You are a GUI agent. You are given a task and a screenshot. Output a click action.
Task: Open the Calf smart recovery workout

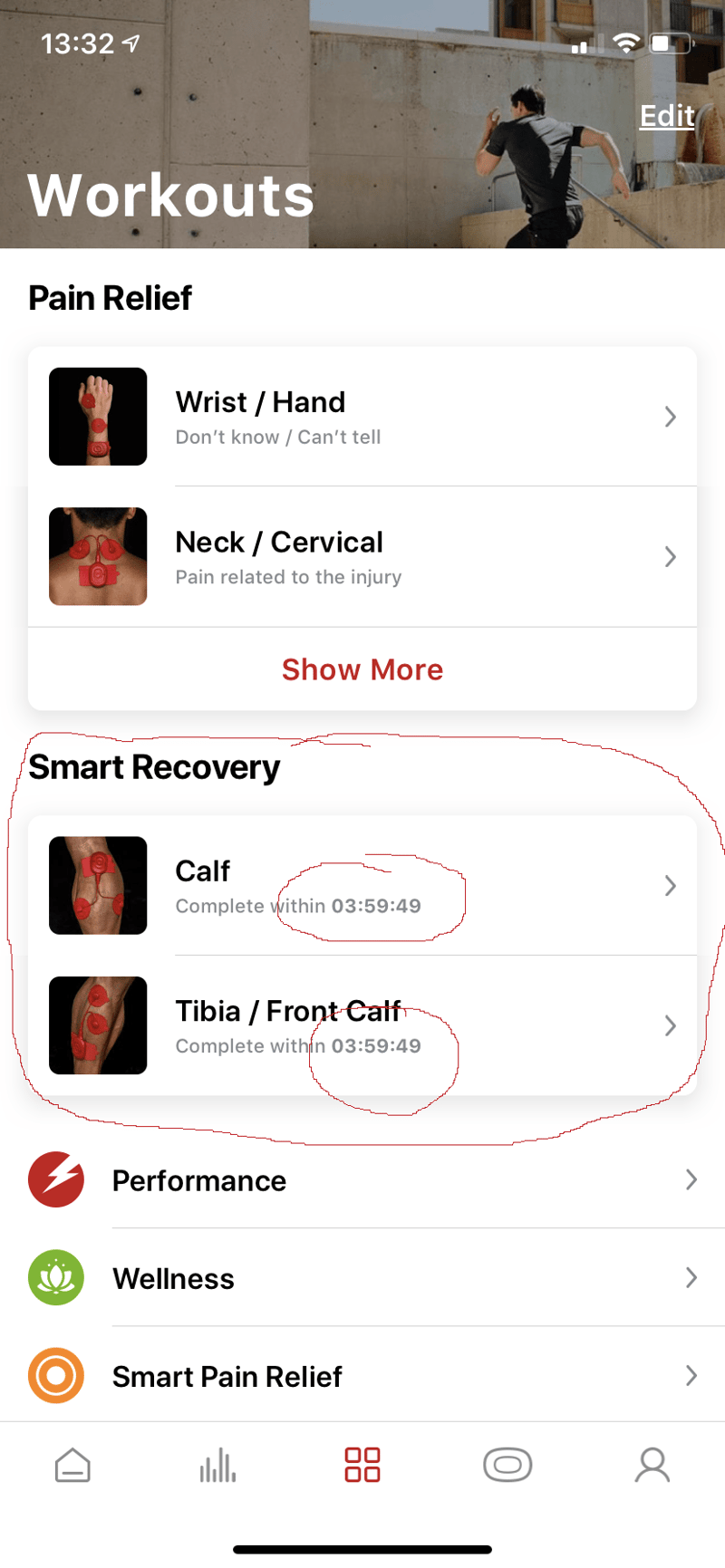362,886
